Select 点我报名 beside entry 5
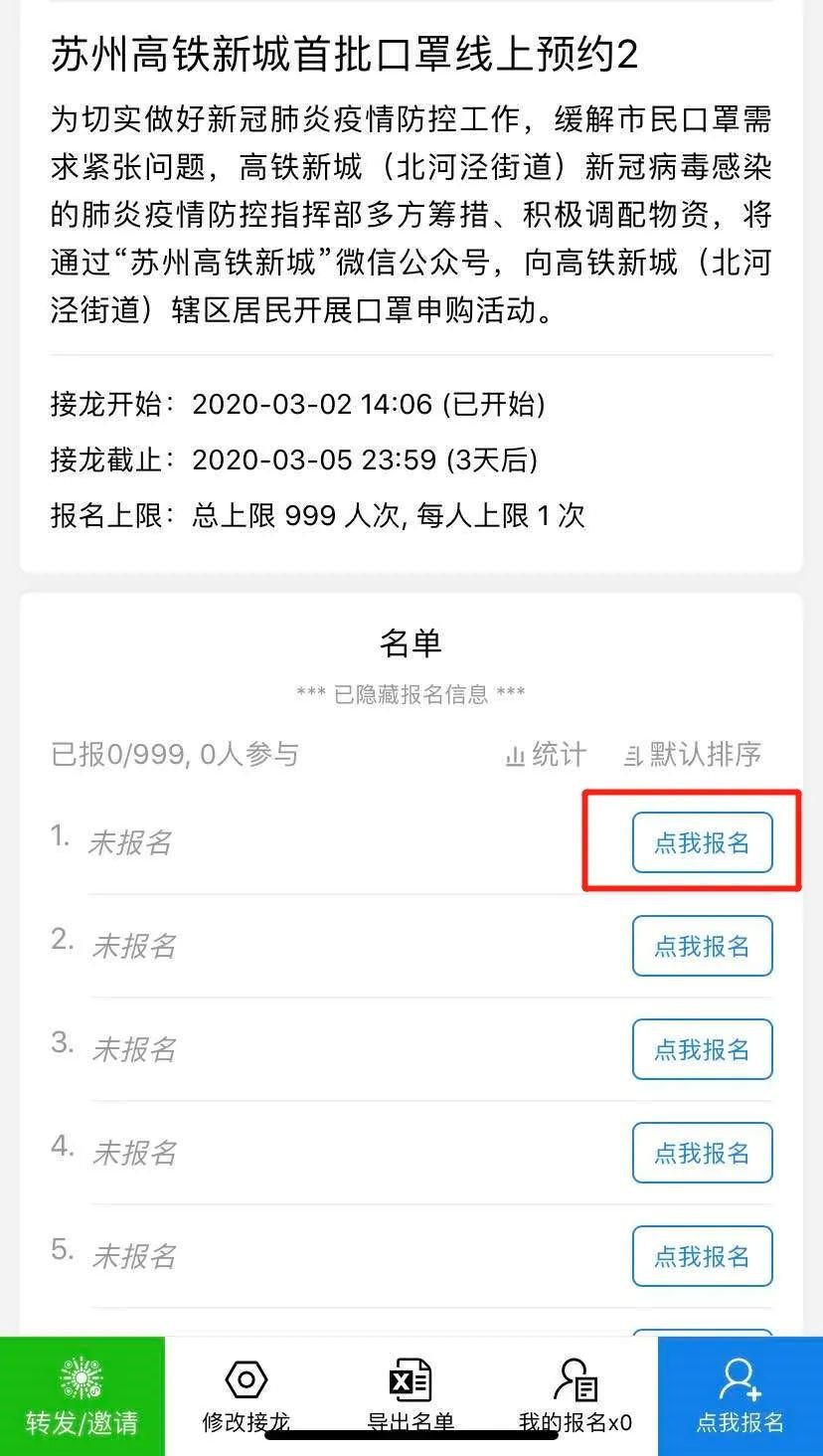 pos(702,1256)
